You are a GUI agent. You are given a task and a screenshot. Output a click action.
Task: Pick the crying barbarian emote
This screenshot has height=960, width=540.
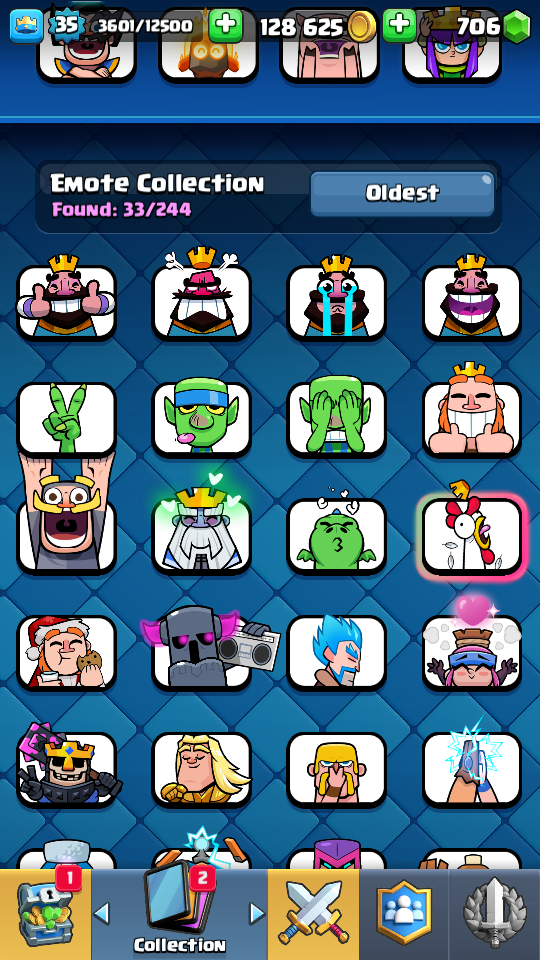click(337, 769)
